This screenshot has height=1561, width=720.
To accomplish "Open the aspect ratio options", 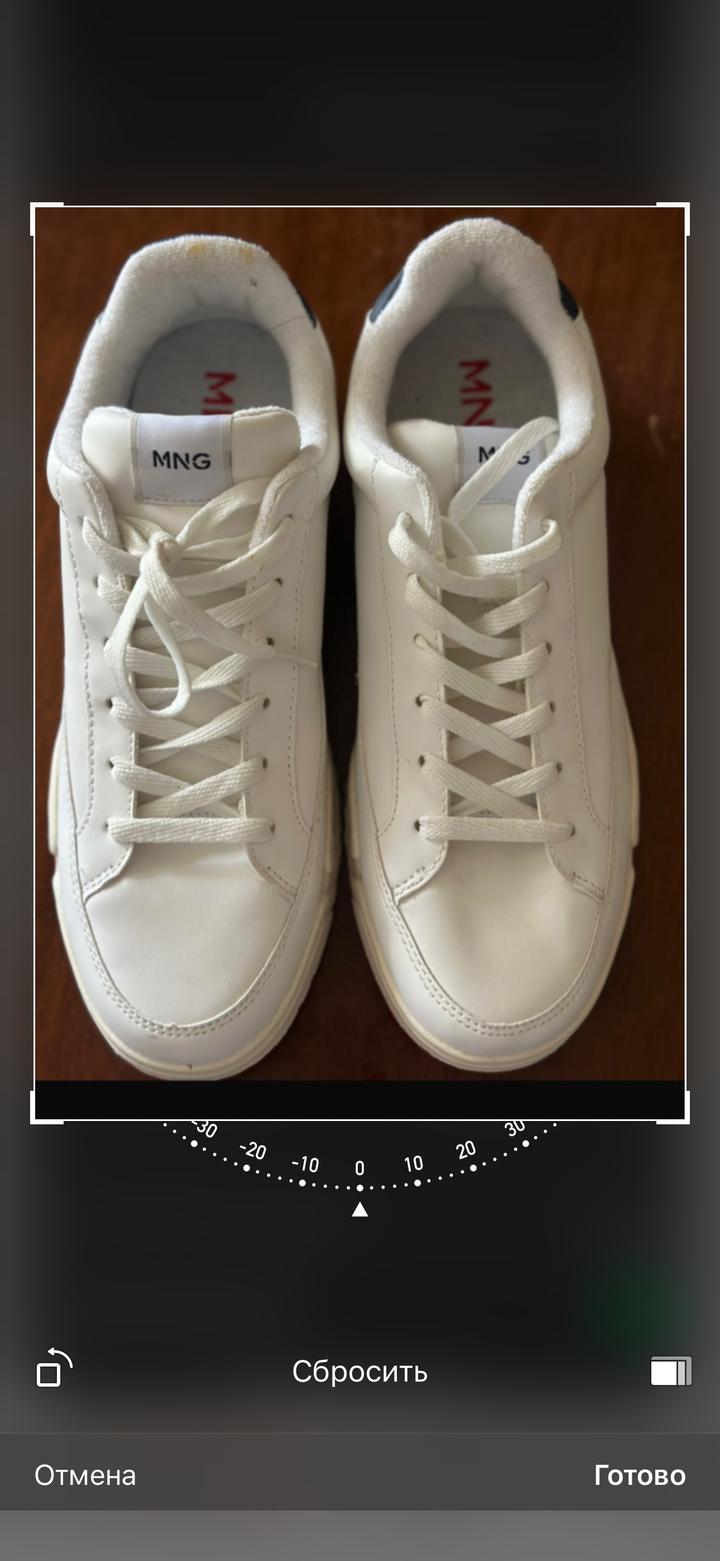I will pyautogui.click(x=670, y=1371).
